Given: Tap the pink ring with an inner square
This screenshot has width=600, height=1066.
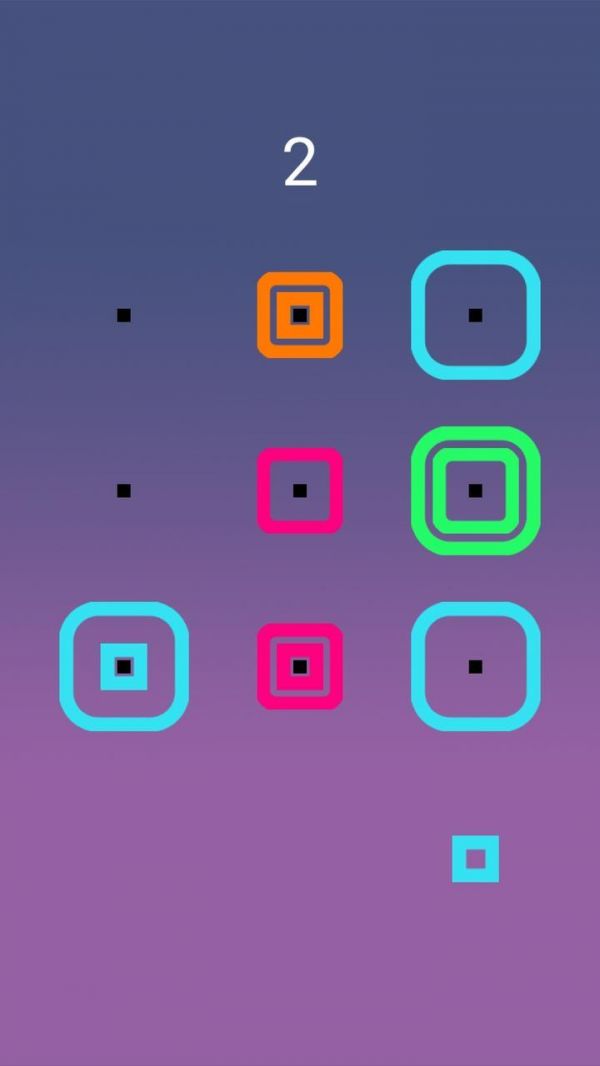Looking at the screenshot, I should 300,666.
